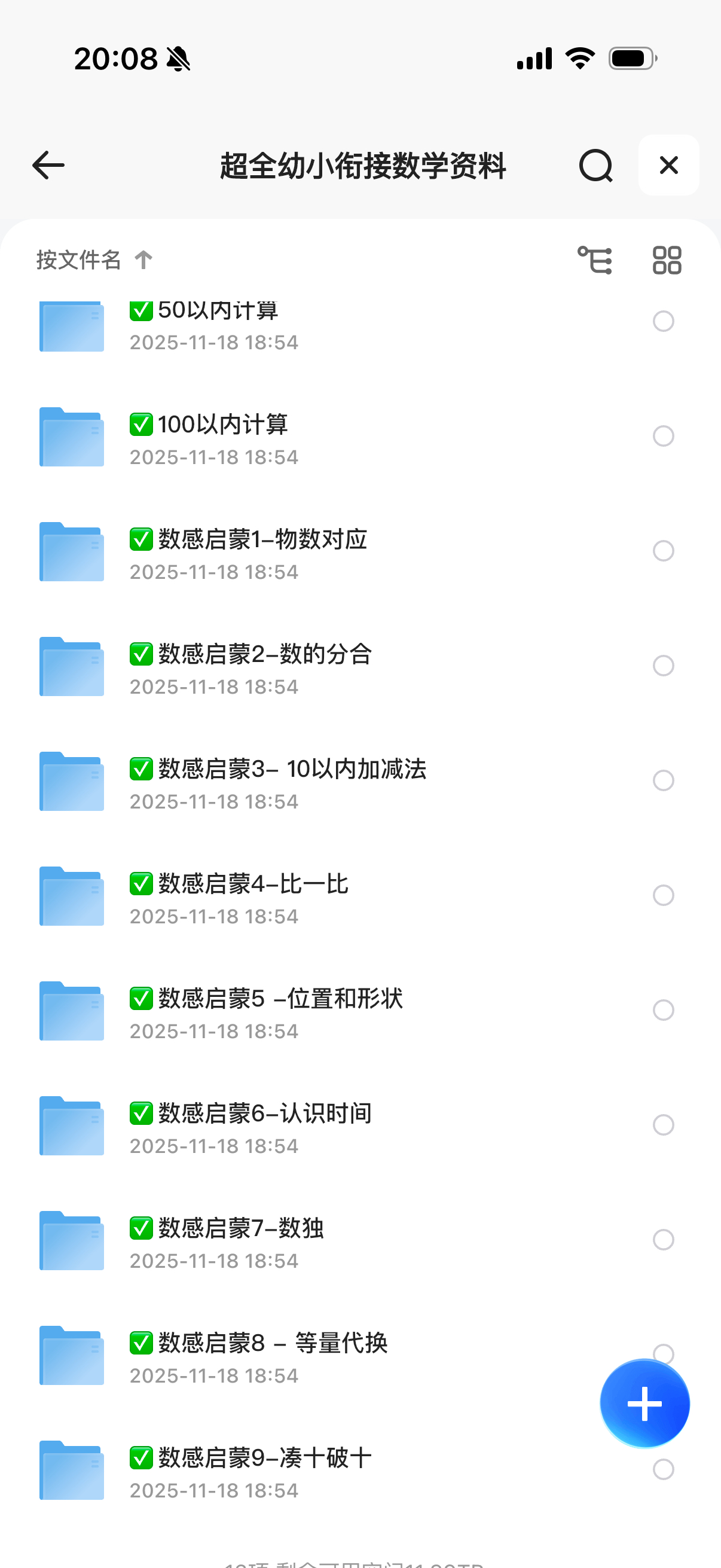Open search in this folder
This screenshot has height=1568, width=721.
595,165
